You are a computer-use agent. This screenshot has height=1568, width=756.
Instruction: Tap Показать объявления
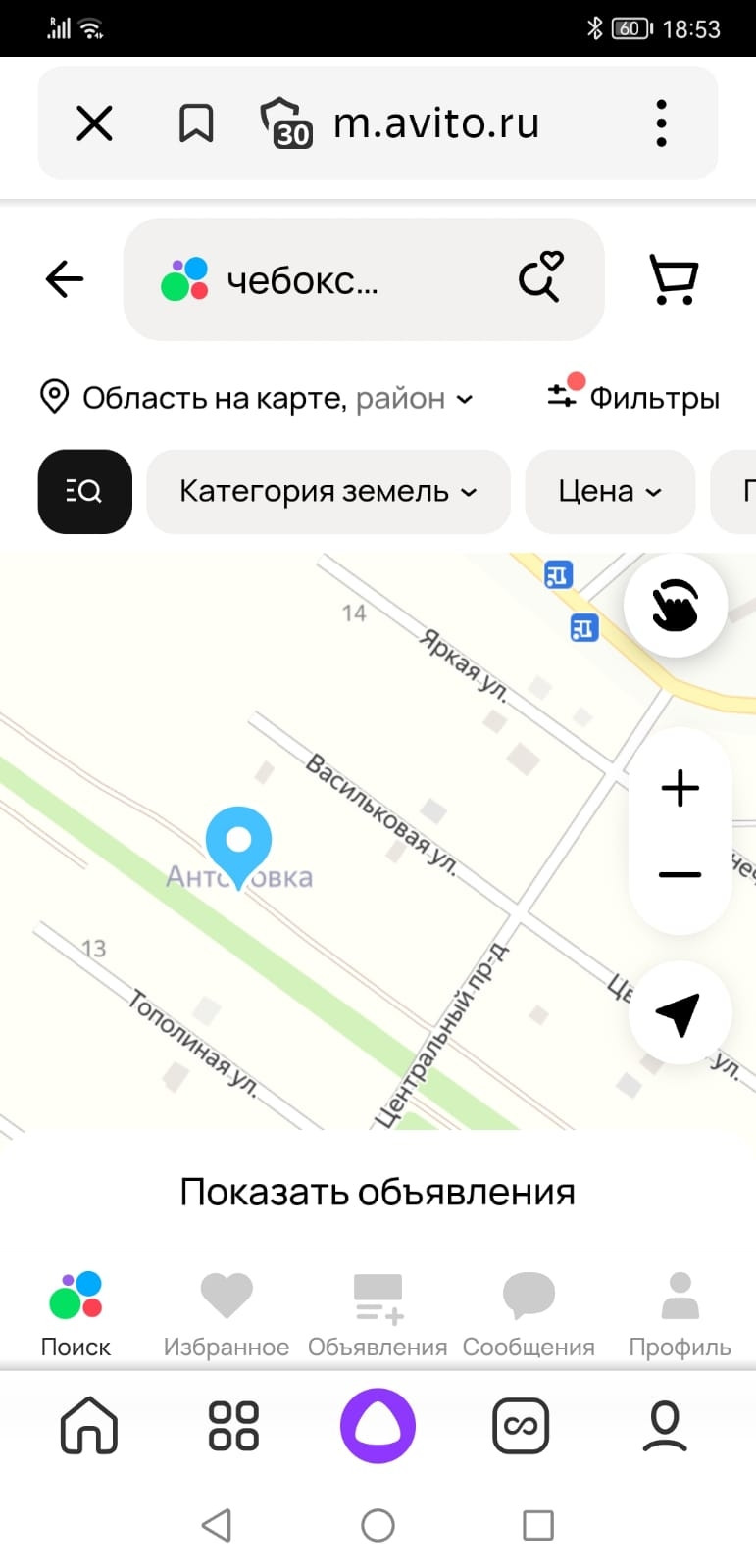pos(378,1192)
